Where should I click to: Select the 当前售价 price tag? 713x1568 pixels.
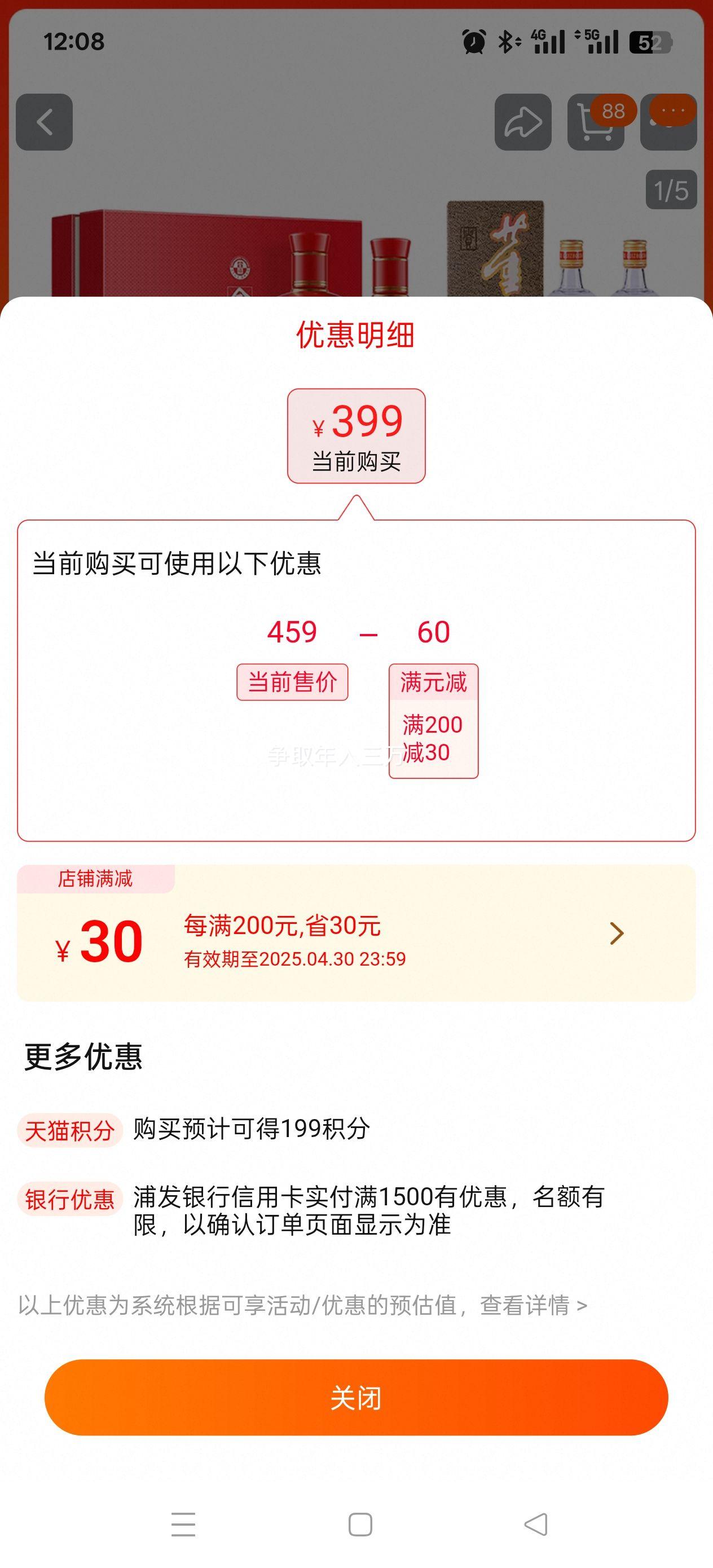point(293,682)
